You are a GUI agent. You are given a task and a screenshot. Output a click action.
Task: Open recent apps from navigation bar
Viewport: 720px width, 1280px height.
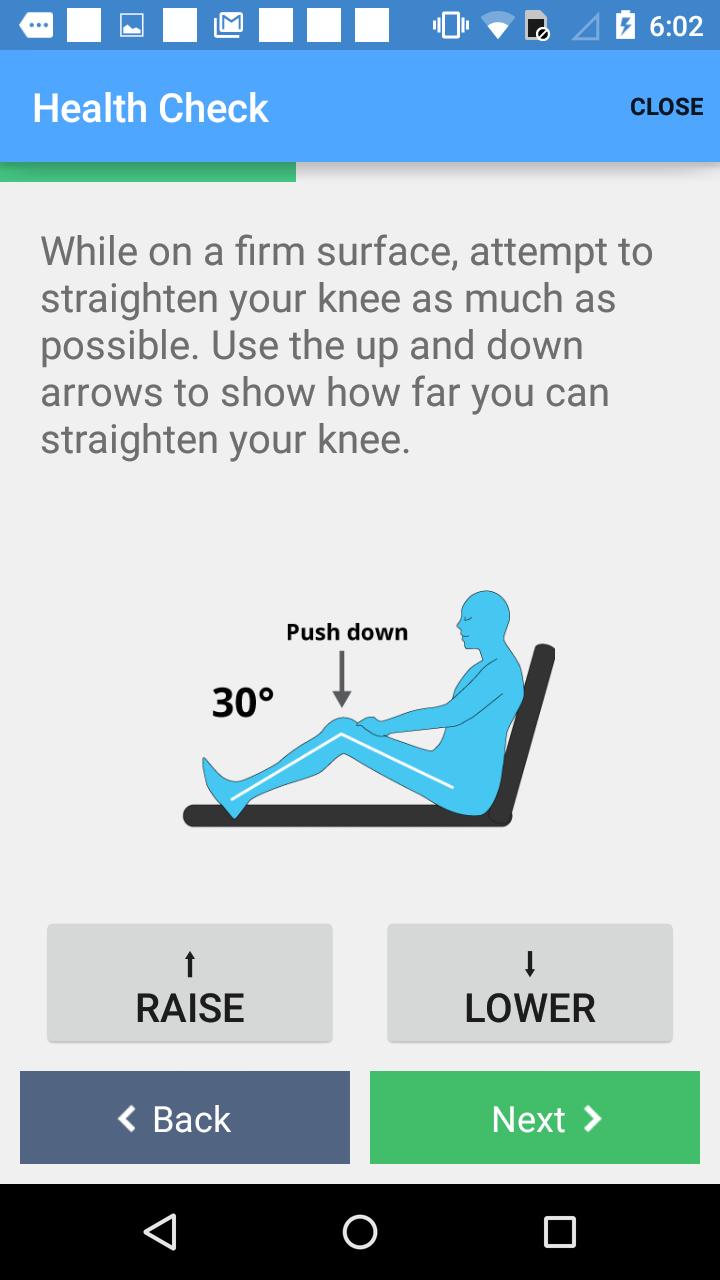pyautogui.click(x=560, y=1232)
